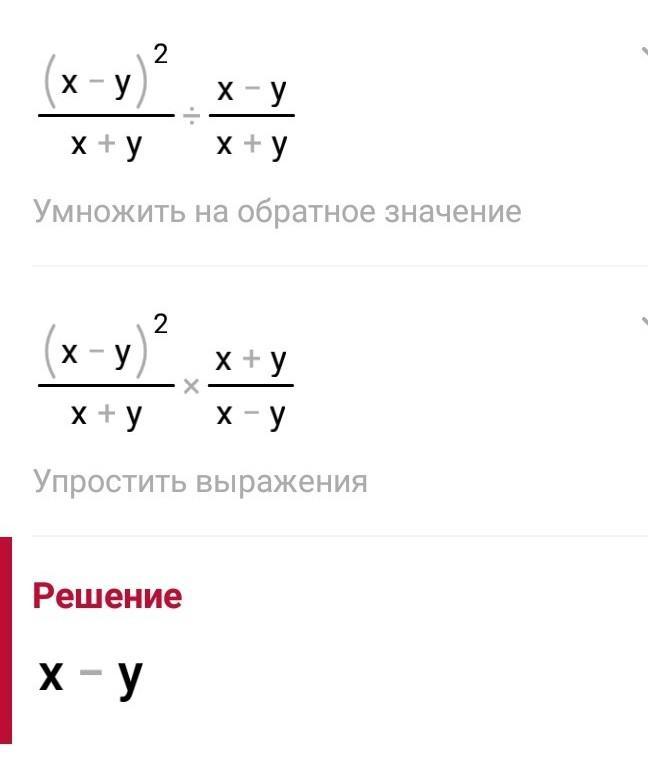
Task: Expand the step "Упростить выражения"
Action: coord(644,321)
